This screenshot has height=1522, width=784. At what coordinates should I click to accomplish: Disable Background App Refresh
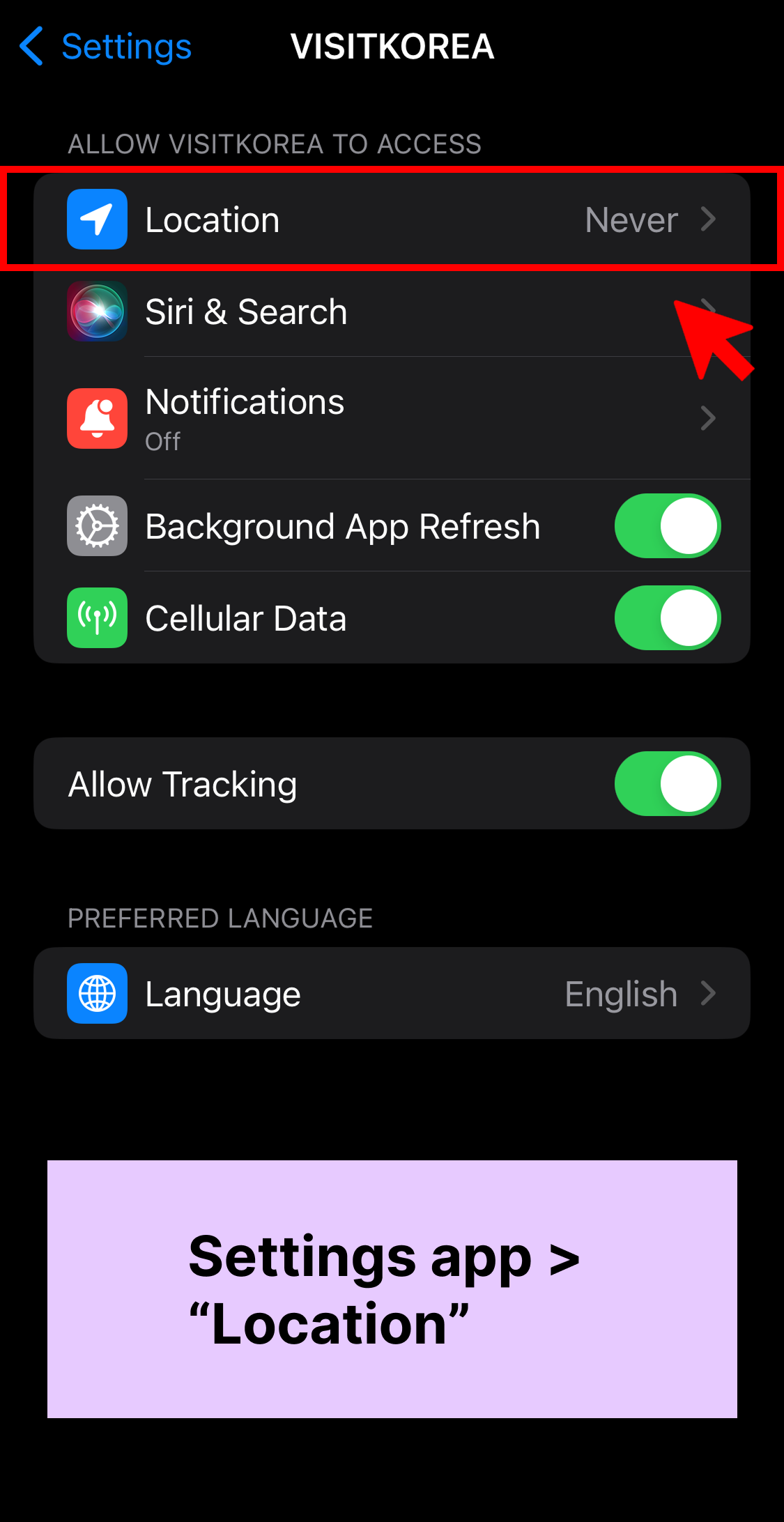(667, 526)
